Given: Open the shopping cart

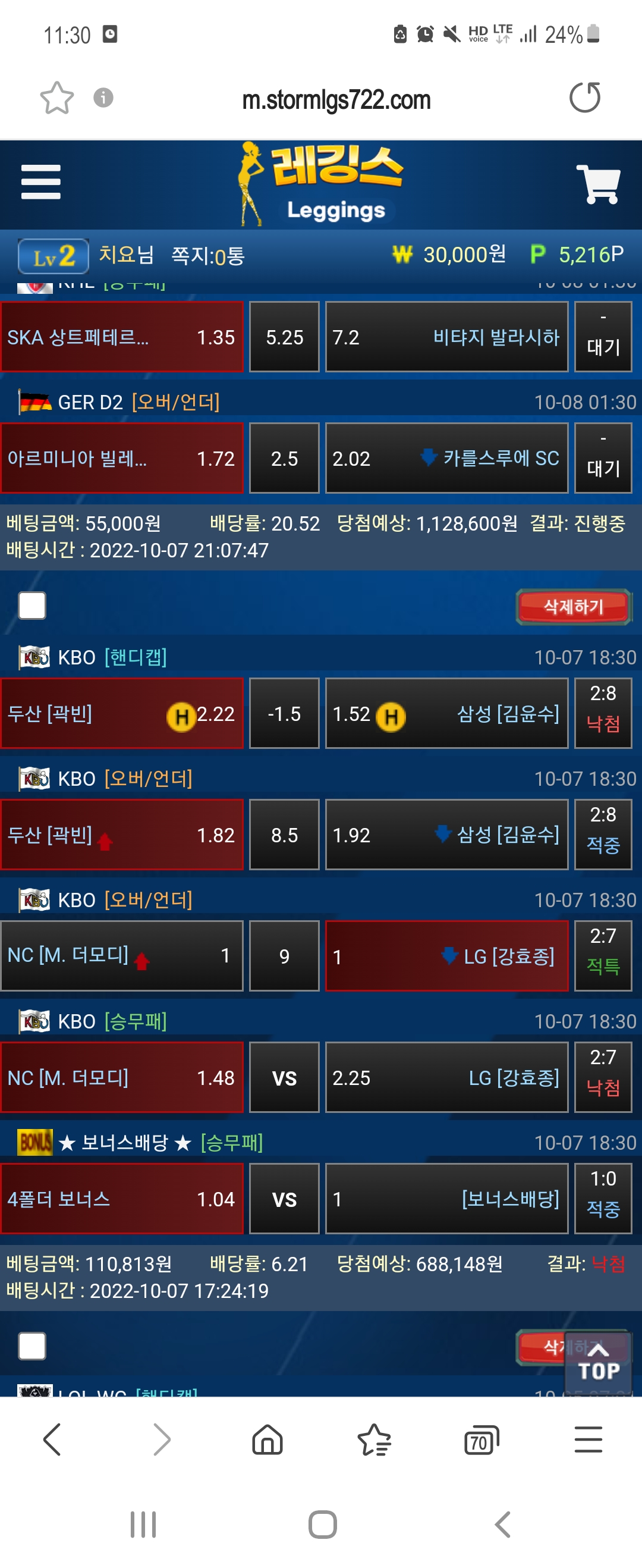Looking at the screenshot, I should [x=598, y=183].
